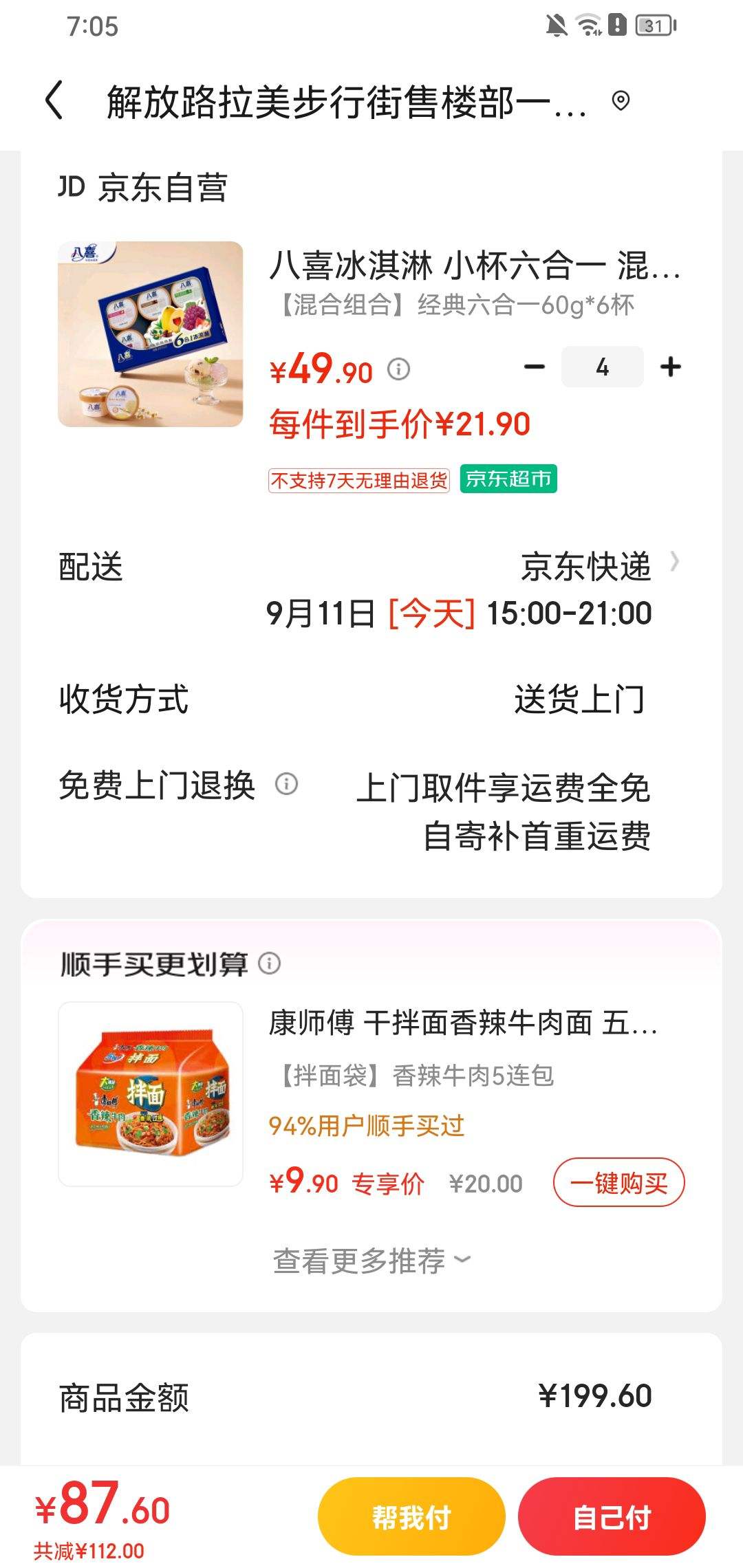Tap the info icon next to ¥49.90 price
Image resolution: width=743 pixels, height=1568 pixels.
[x=398, y=369]
